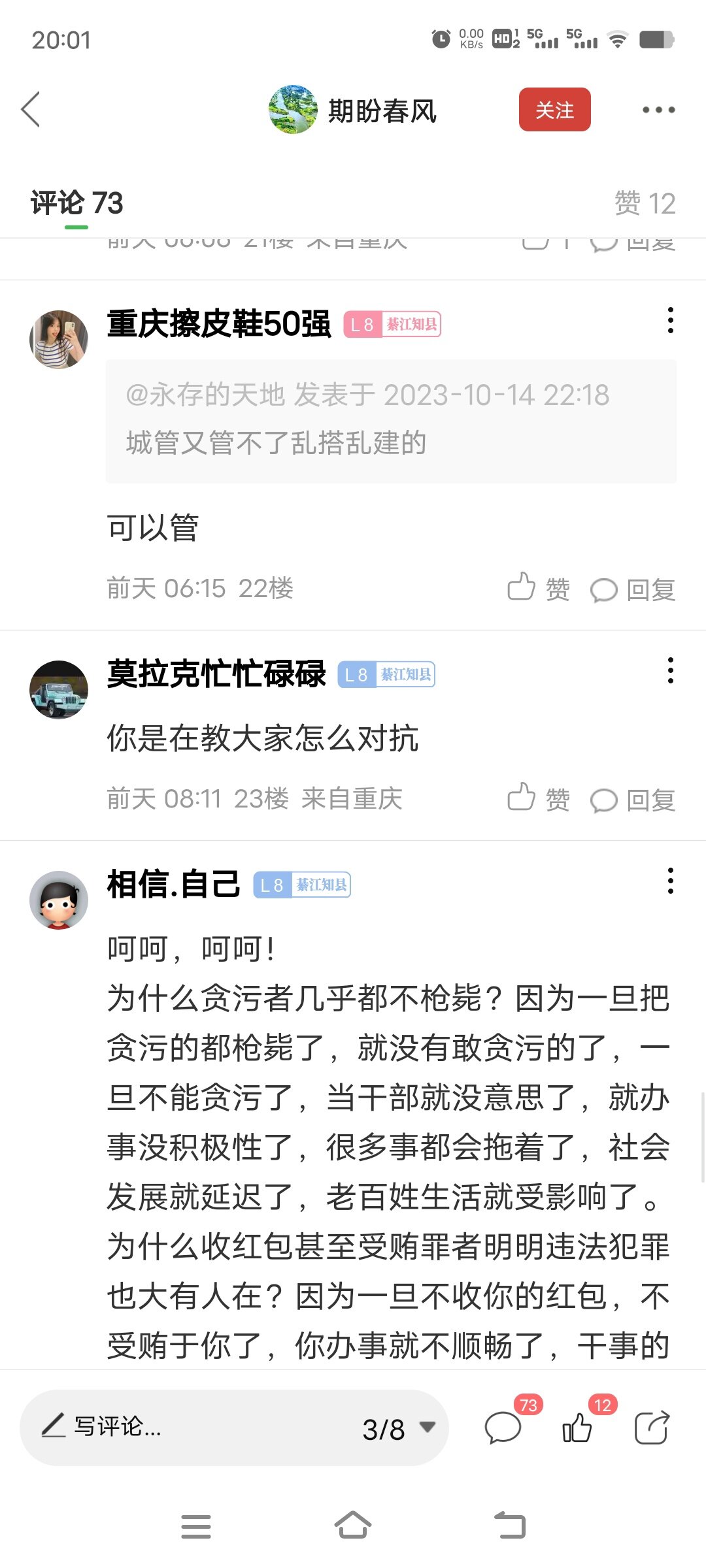706x1568 pixels.
Task: Follow 期盼春风 with the 关注 button
Action: tap(554, 110)
